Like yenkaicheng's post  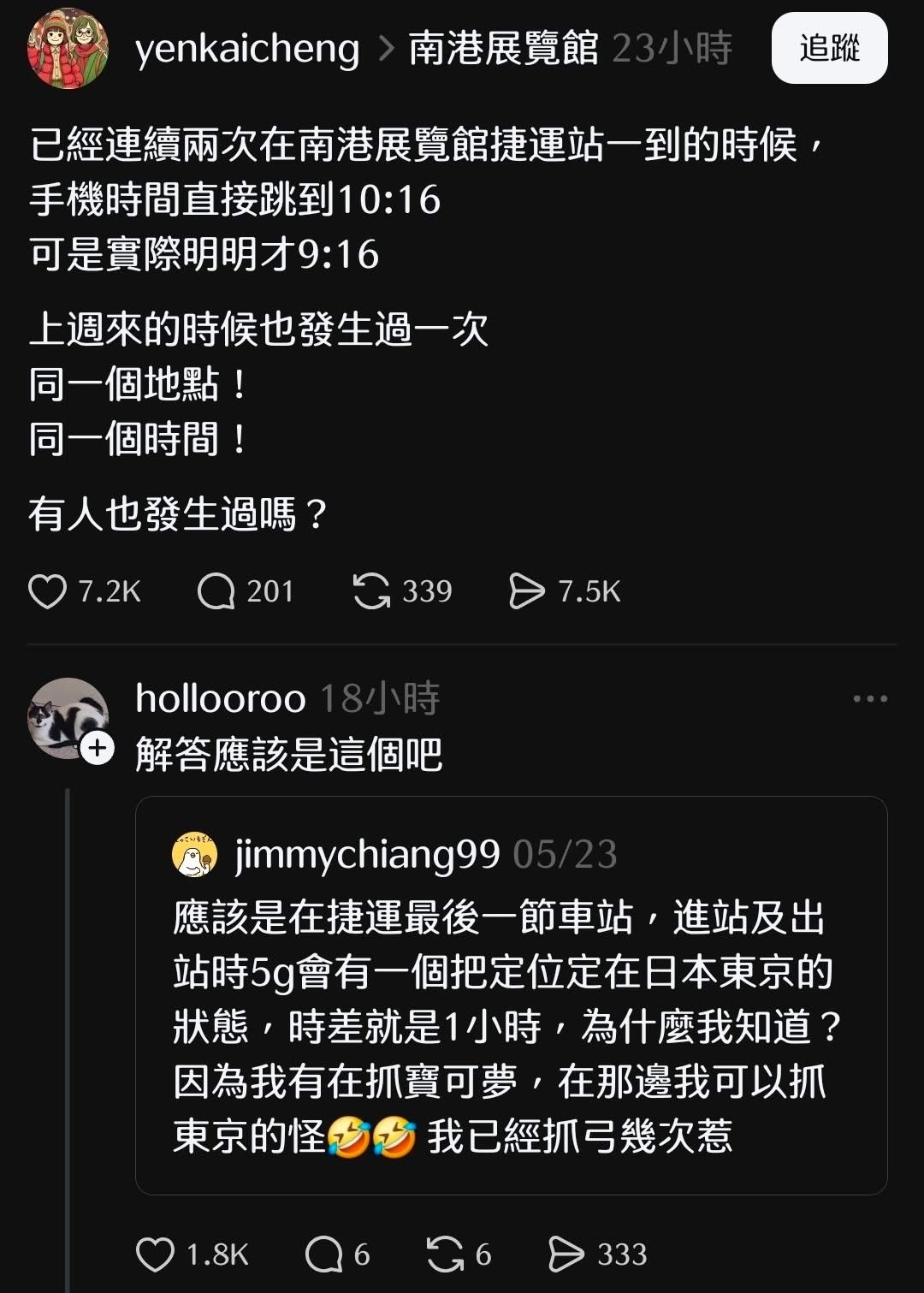click(48, 591)
